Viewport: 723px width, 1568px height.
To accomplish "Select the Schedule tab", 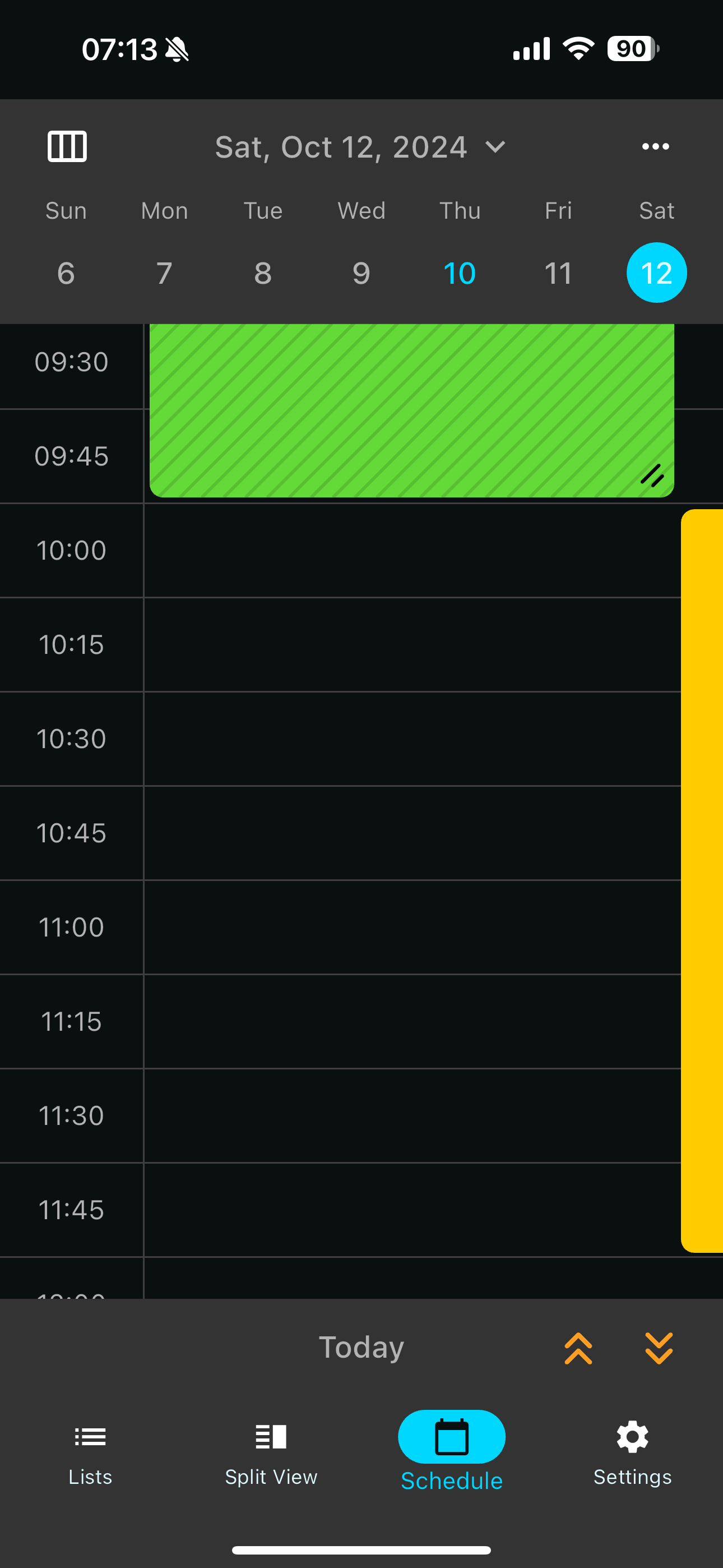I will point(452,1452).
